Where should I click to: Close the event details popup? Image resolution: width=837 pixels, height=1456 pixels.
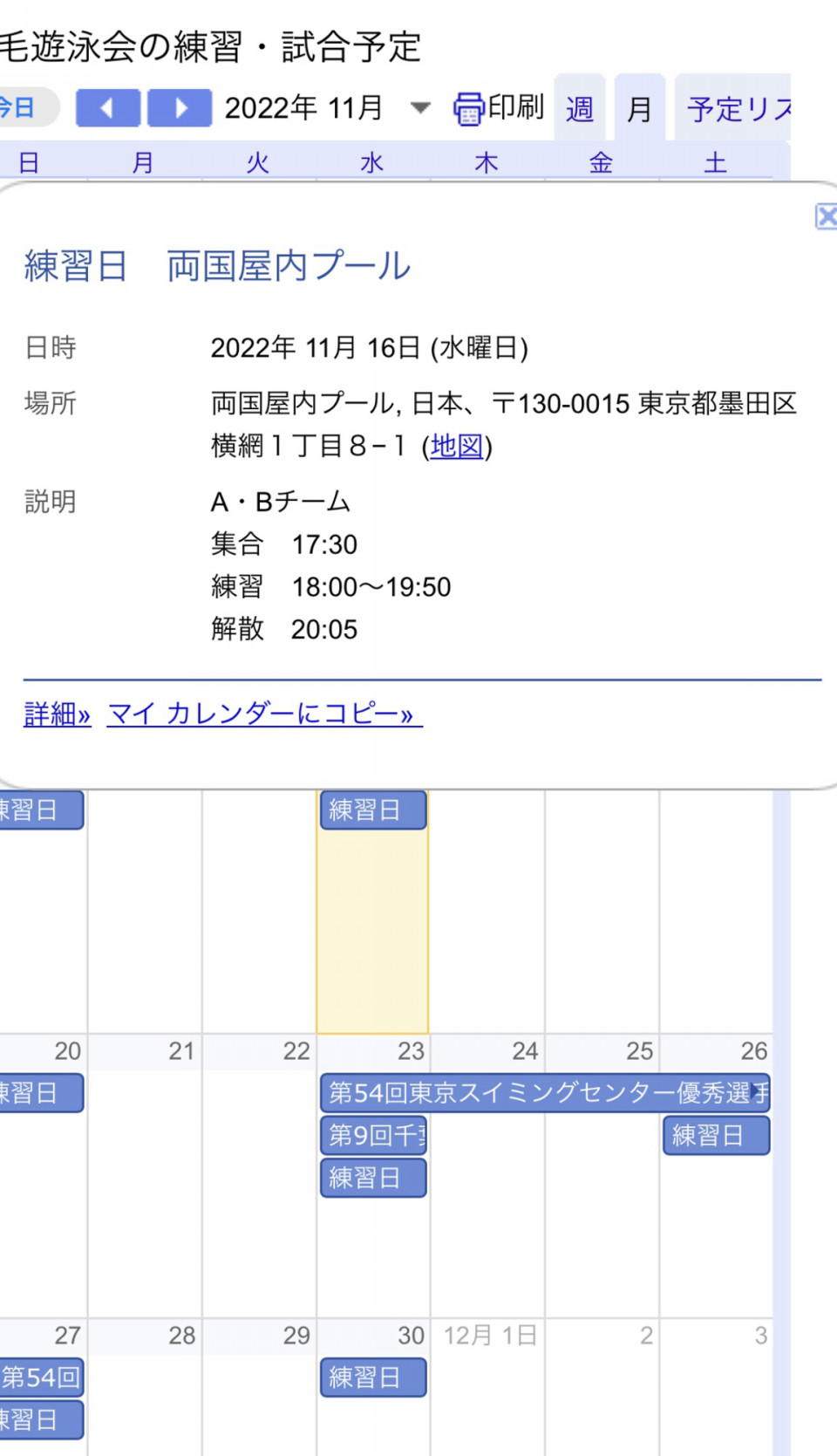pos(826,215)
